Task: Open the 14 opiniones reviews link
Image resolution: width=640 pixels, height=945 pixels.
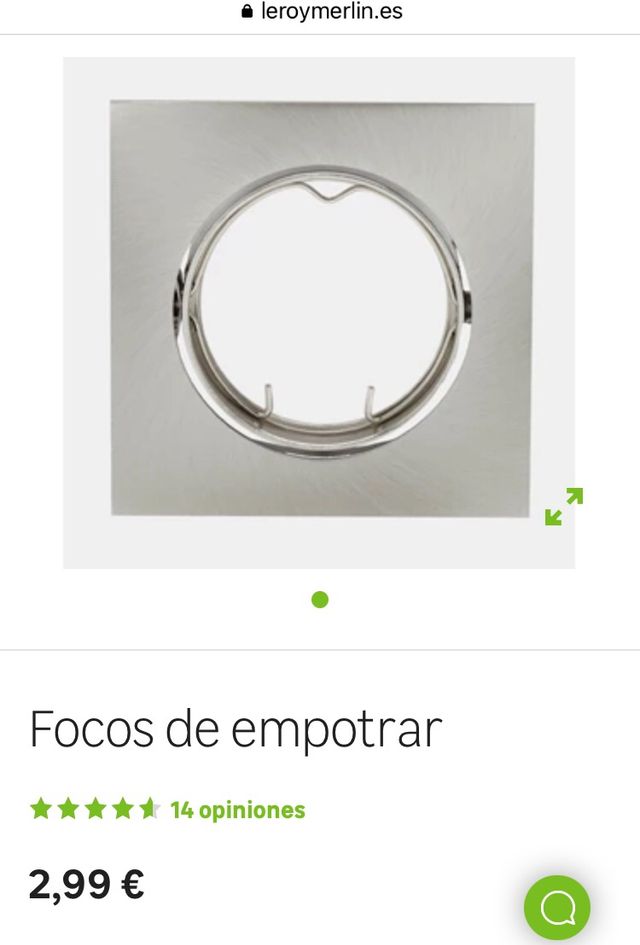Action: 237,810
